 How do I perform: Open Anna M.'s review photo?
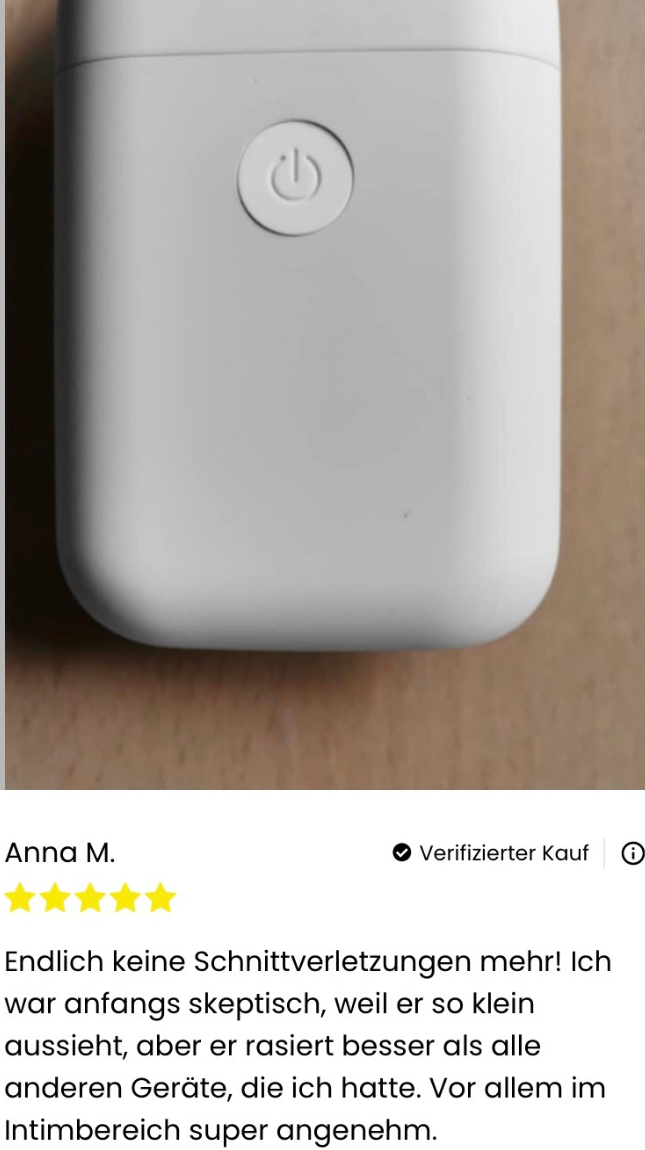322,394
